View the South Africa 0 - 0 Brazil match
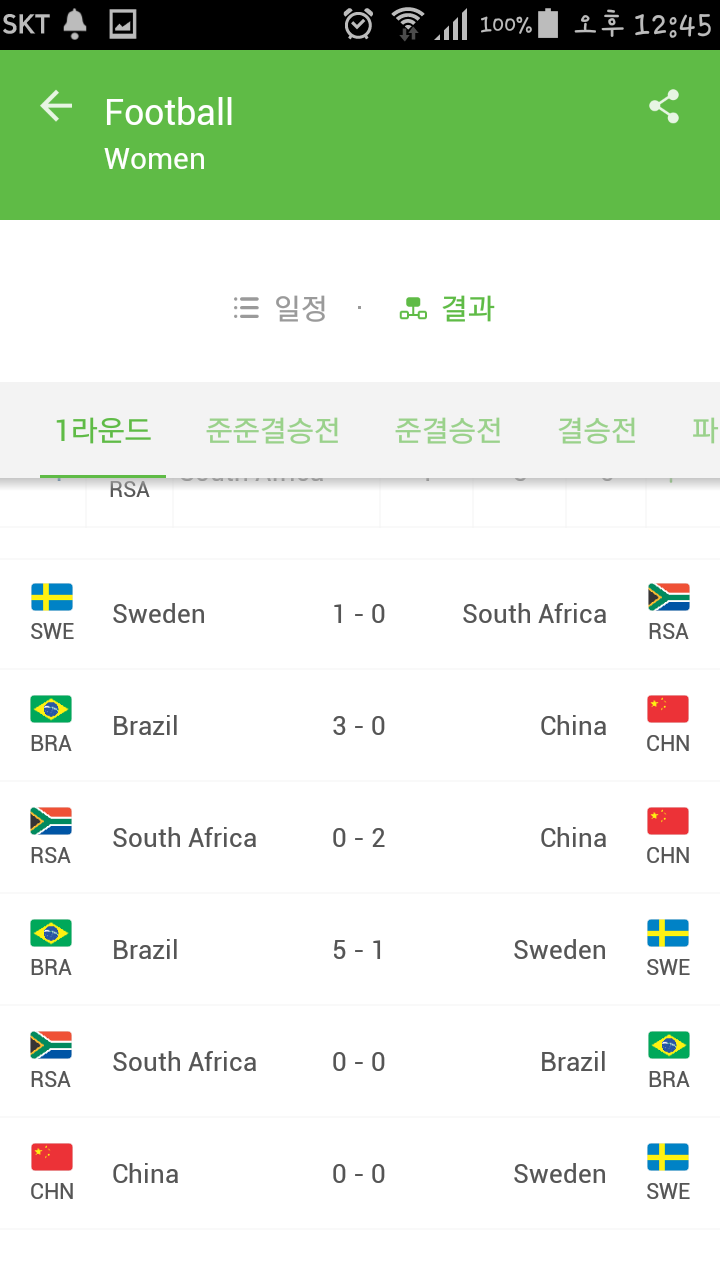This screenshot has width=720, height=1280. pyautogui.click(x=359, y=1062)
